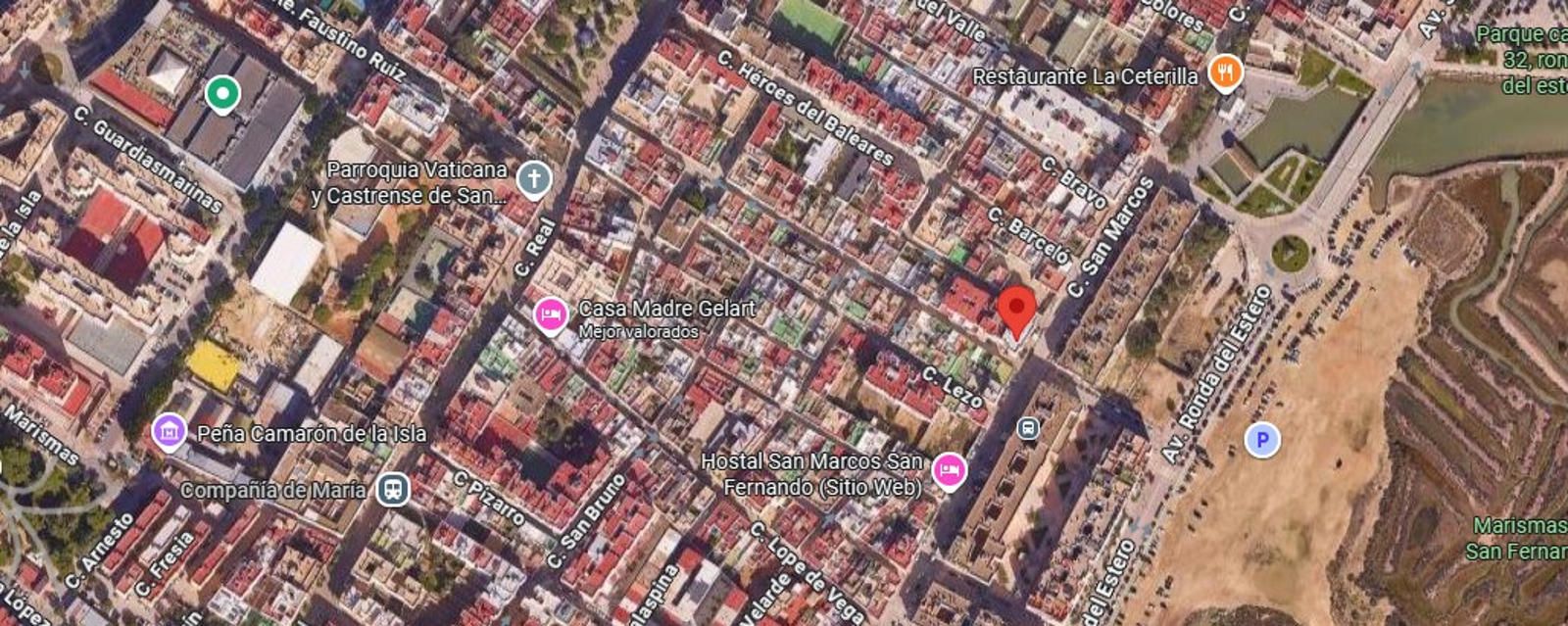Tap the bus stop icon near C. Lezo

click(x=1027, y=428)
